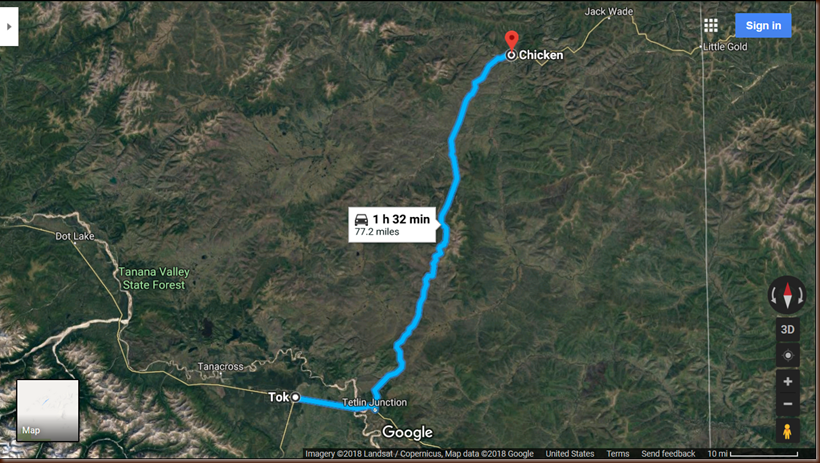Activate the Street View pegman
This screenshot has width=820, height=463.
click(x=787, y=431)
